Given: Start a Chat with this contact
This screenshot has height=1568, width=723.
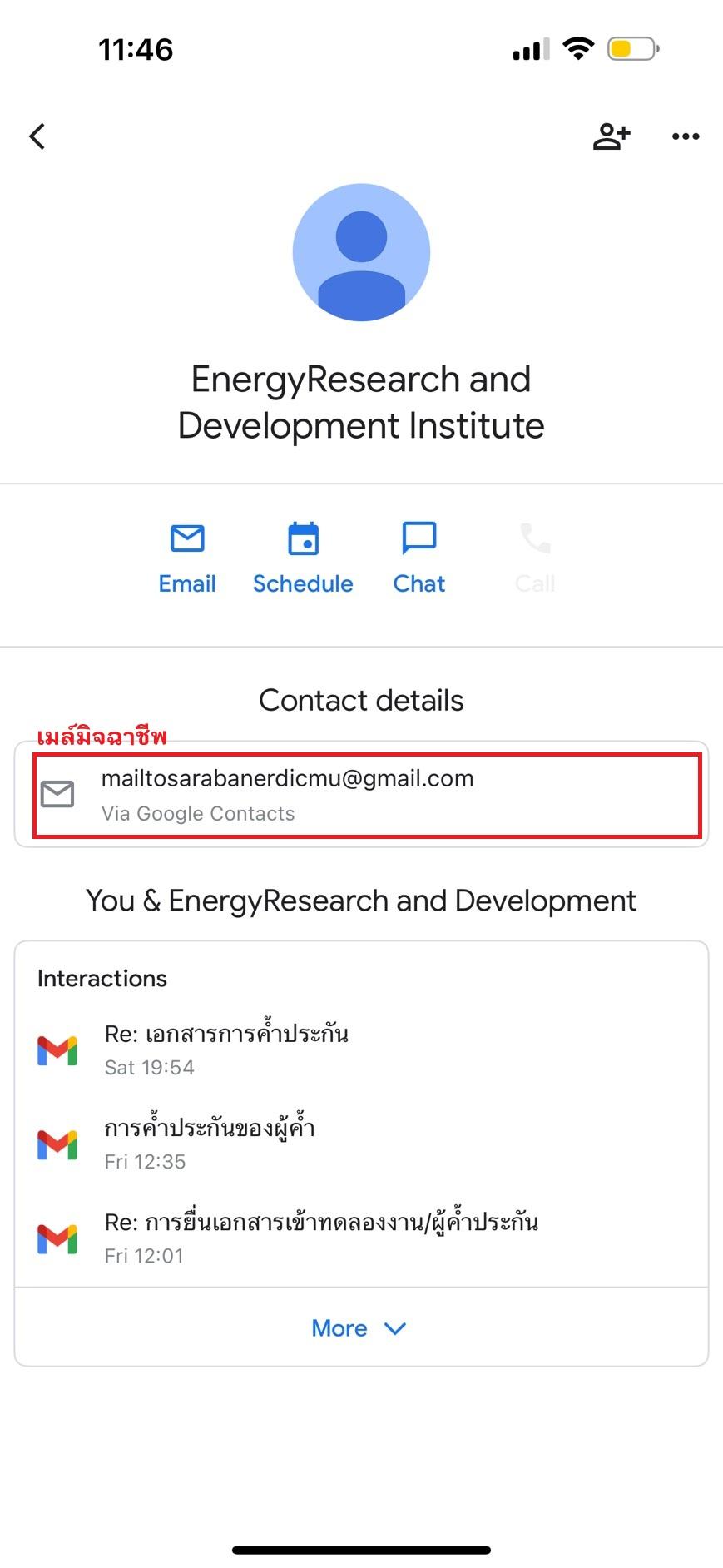Looking at the screenshot, I should click(419, 558).
